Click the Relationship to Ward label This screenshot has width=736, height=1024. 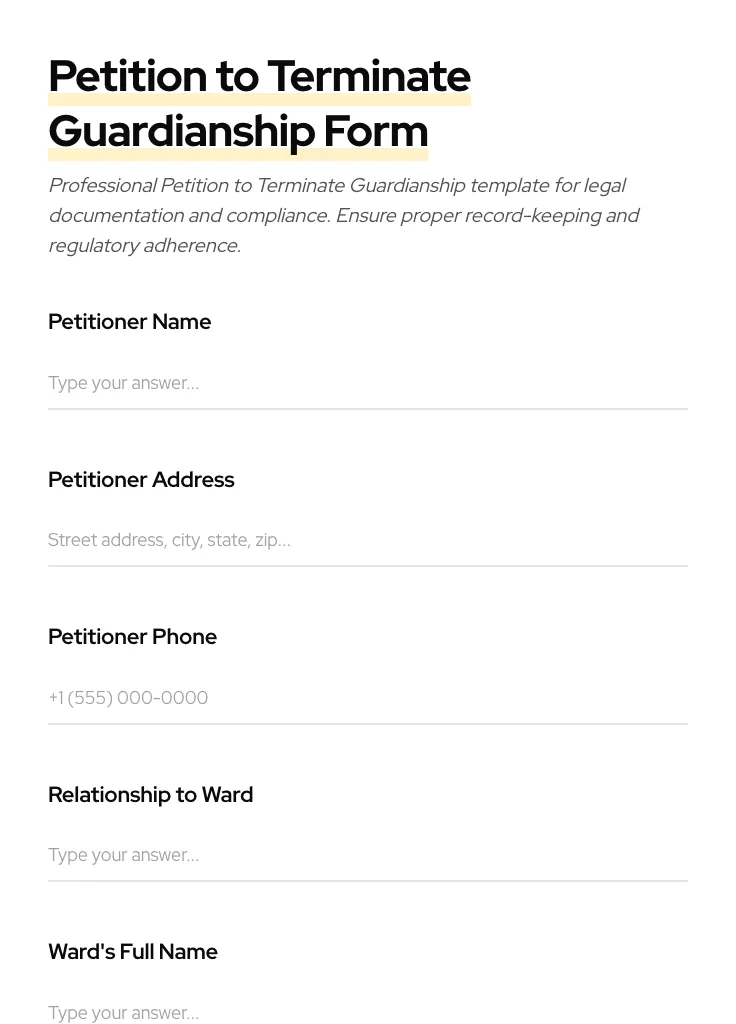point(150,794)
